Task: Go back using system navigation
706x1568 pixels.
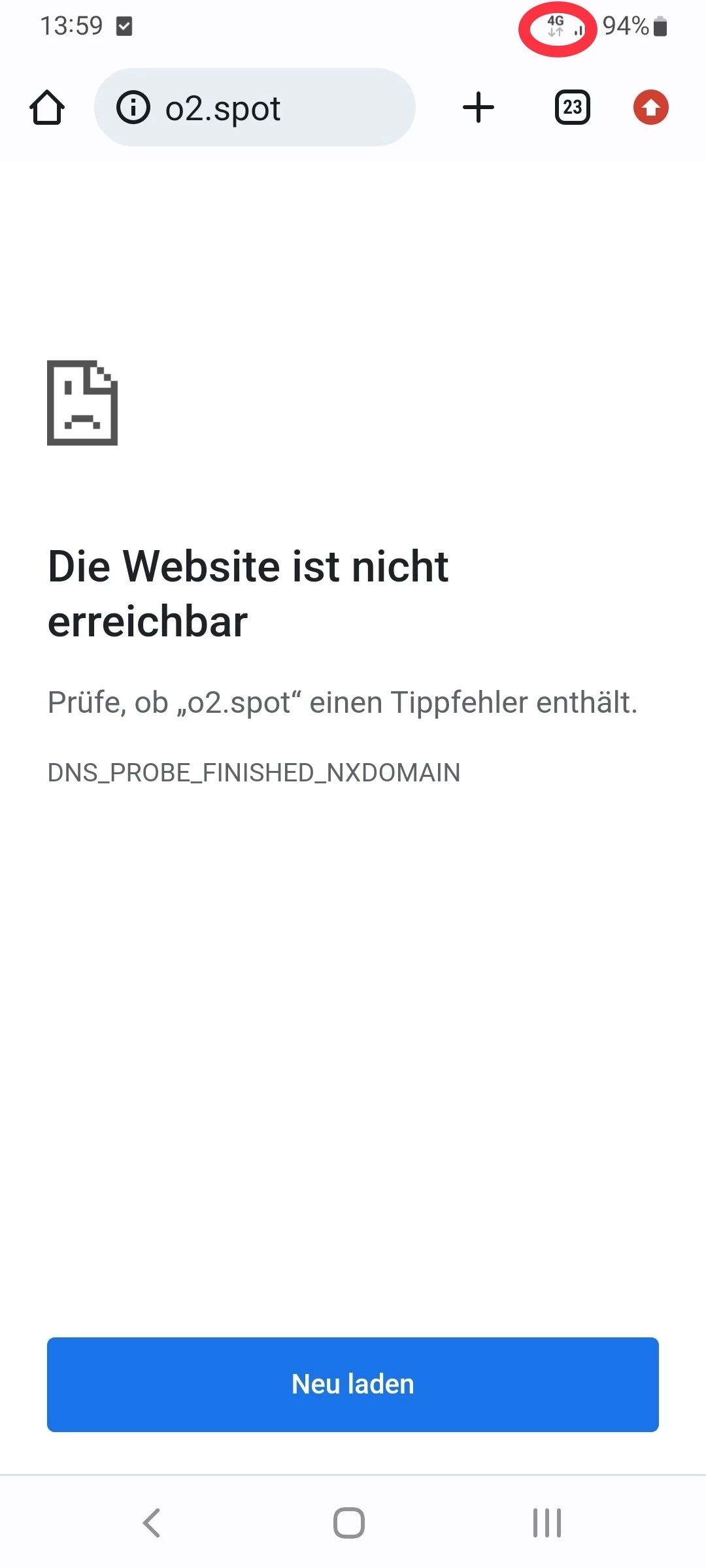Action: (152, 1523)
